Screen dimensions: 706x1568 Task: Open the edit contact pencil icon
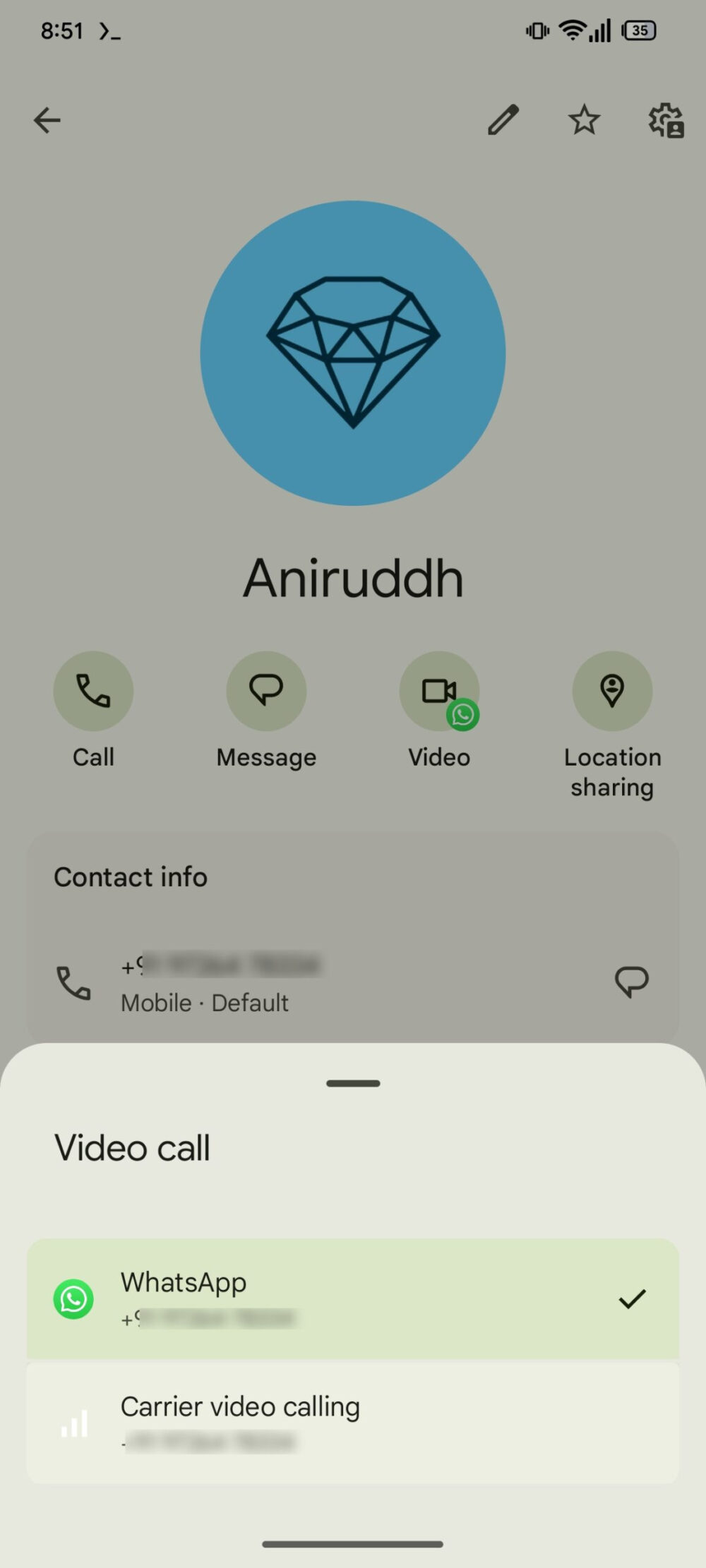point(503,121)
